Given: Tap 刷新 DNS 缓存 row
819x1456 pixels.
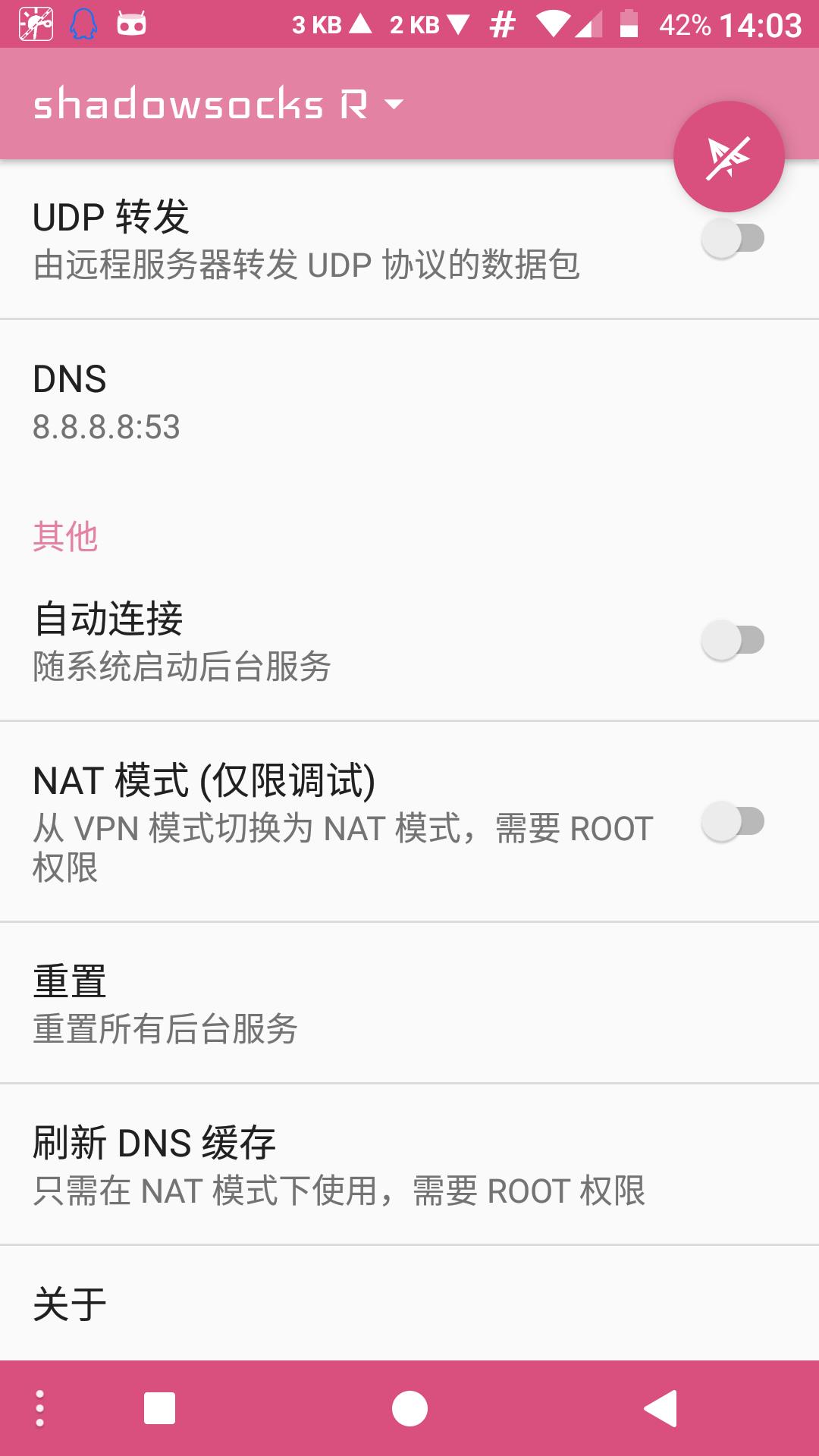Looking at the screenshot, I should 409,1164.
